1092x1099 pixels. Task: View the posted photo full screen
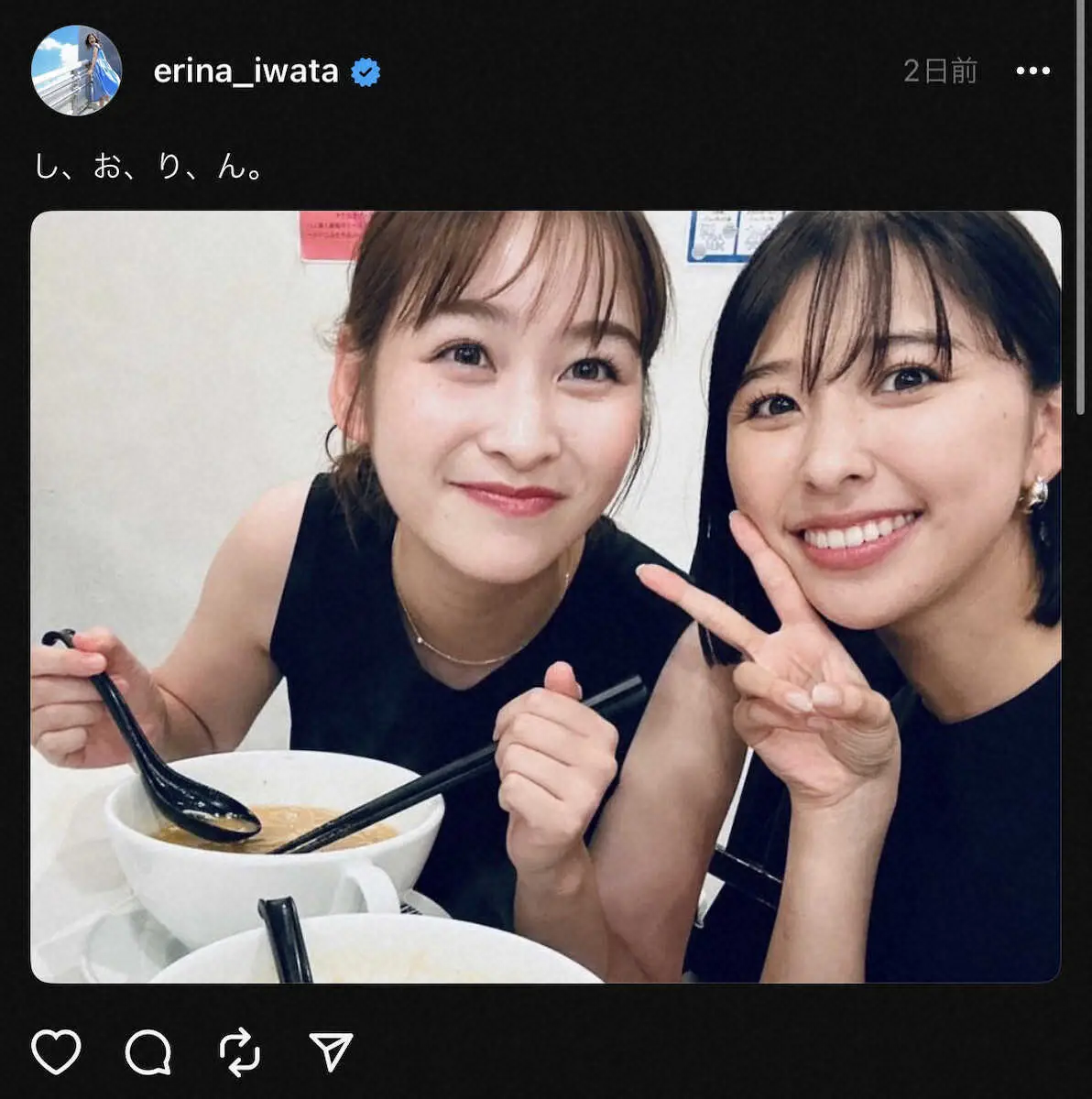[x=545, y=596]
